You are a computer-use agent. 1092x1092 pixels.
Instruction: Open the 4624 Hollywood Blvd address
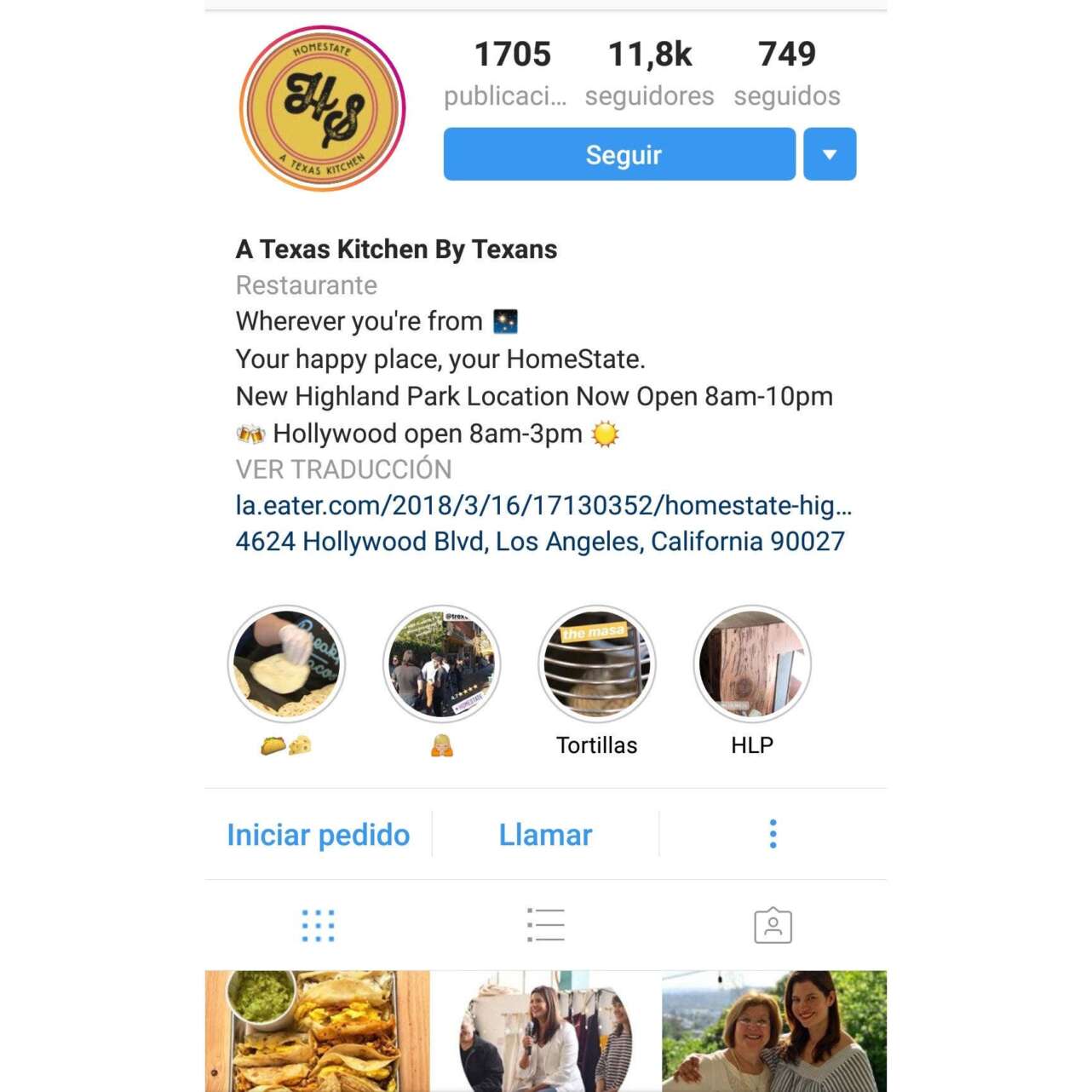(x=540, y=542)
